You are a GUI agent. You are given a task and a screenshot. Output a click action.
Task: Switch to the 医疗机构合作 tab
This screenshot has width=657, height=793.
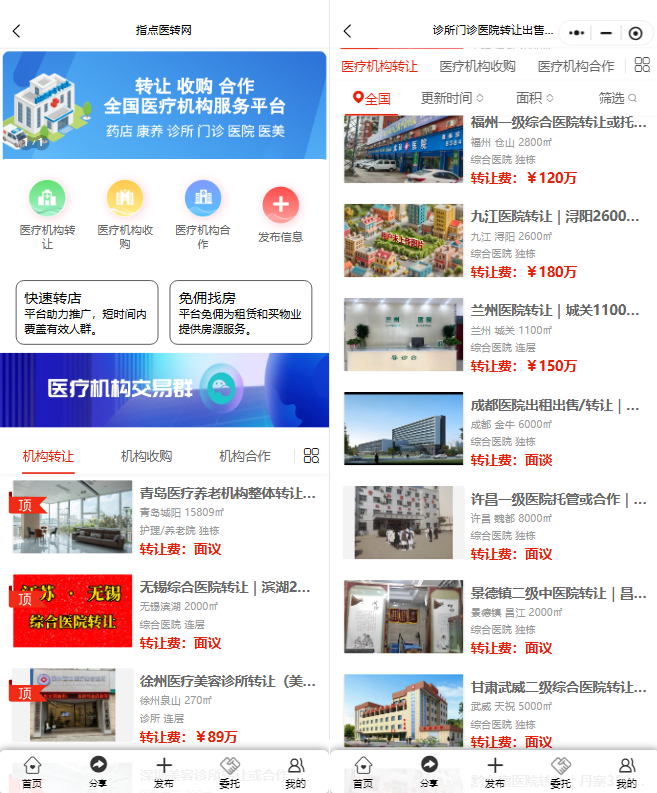point(576,66)
